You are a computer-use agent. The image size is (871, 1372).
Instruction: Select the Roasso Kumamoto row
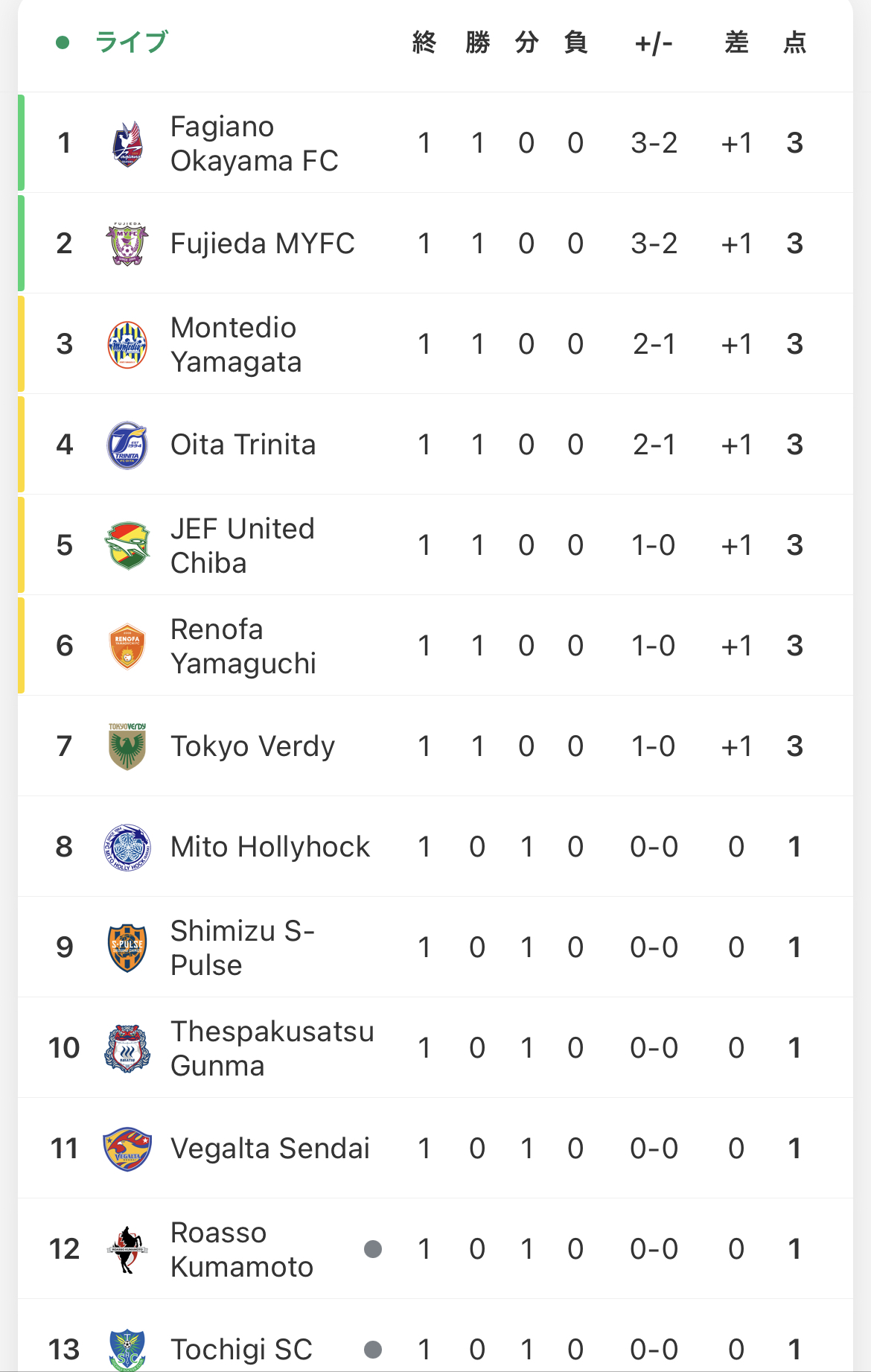pyautogui.click(x=242, y=1249)
